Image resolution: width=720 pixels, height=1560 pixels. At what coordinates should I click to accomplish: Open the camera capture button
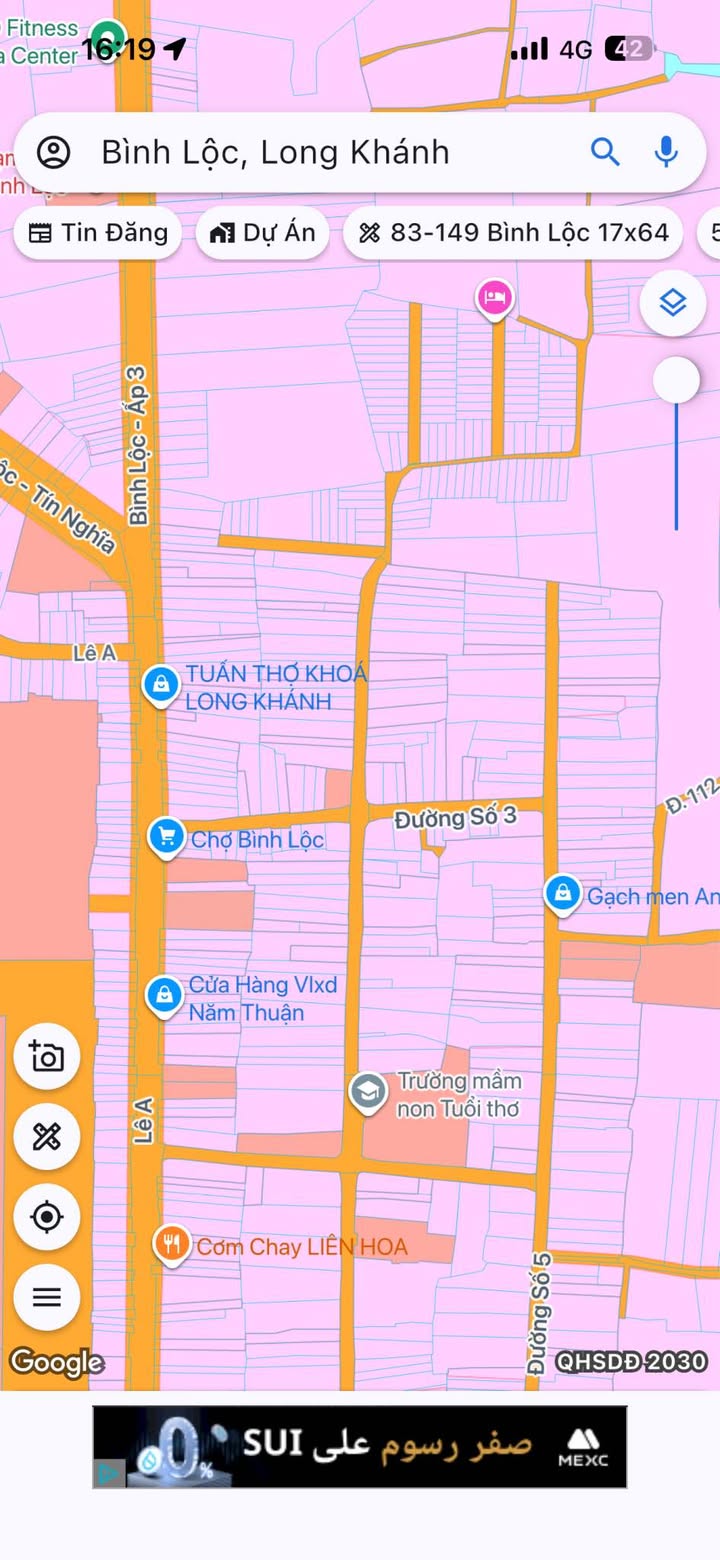pos(47,1056)
